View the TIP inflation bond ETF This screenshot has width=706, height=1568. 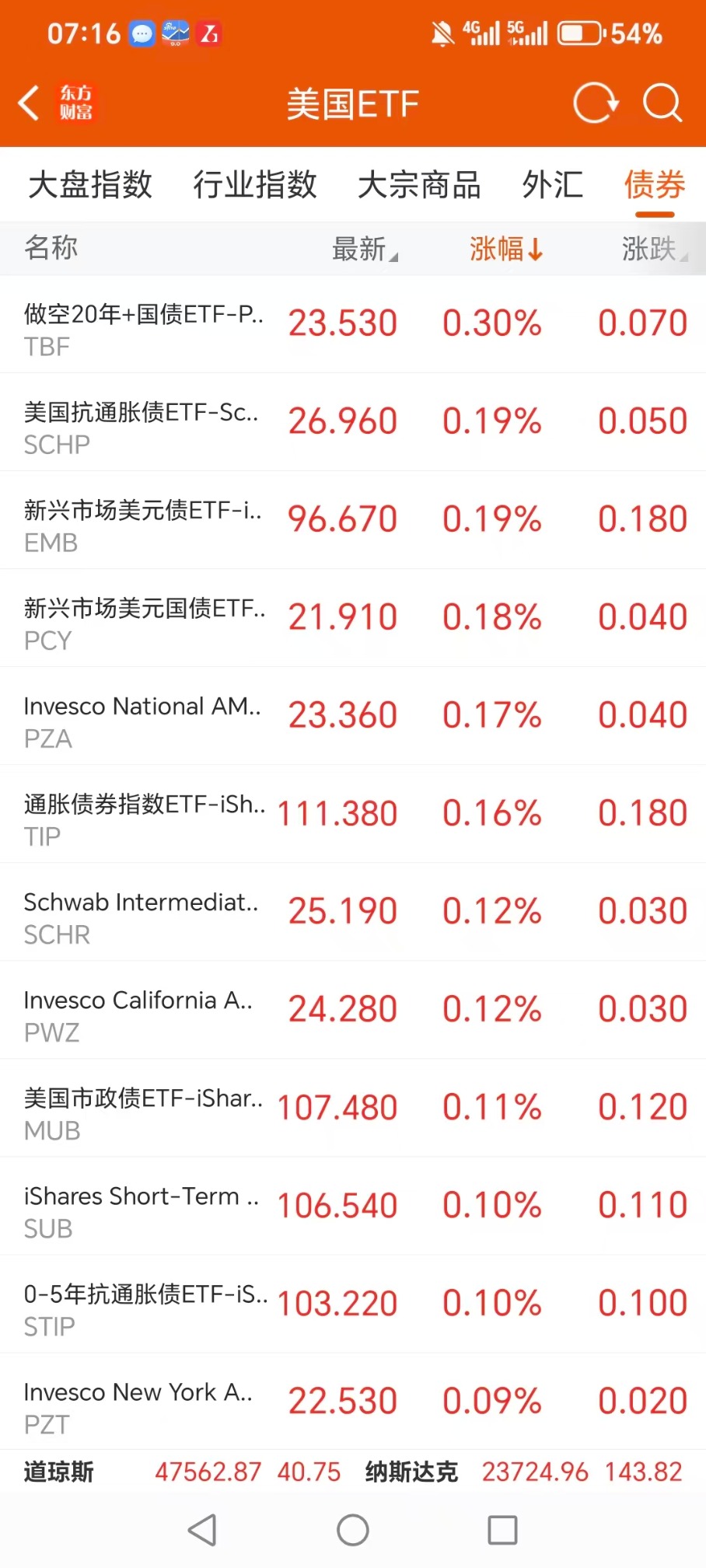(x=353, y=815)
